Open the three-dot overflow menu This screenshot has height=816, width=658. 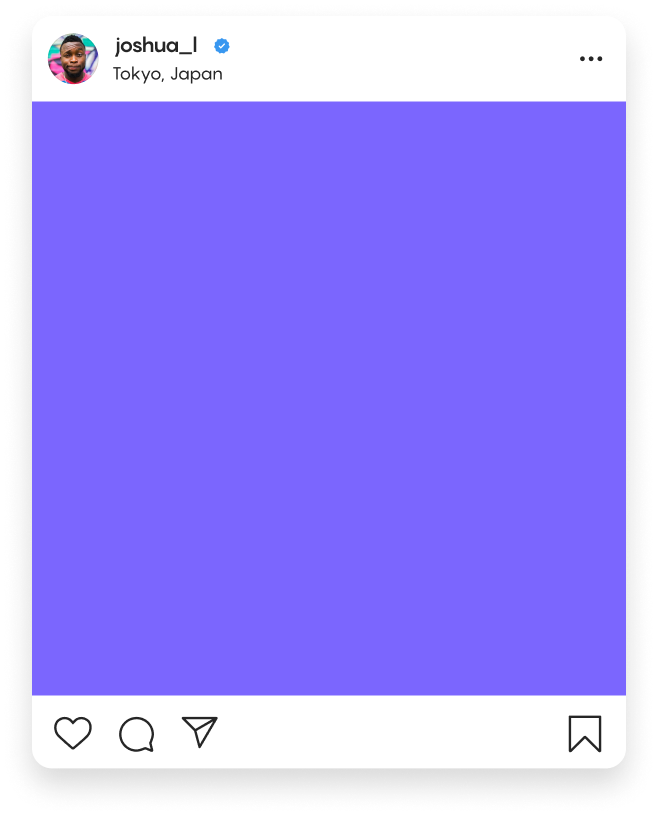591,59
